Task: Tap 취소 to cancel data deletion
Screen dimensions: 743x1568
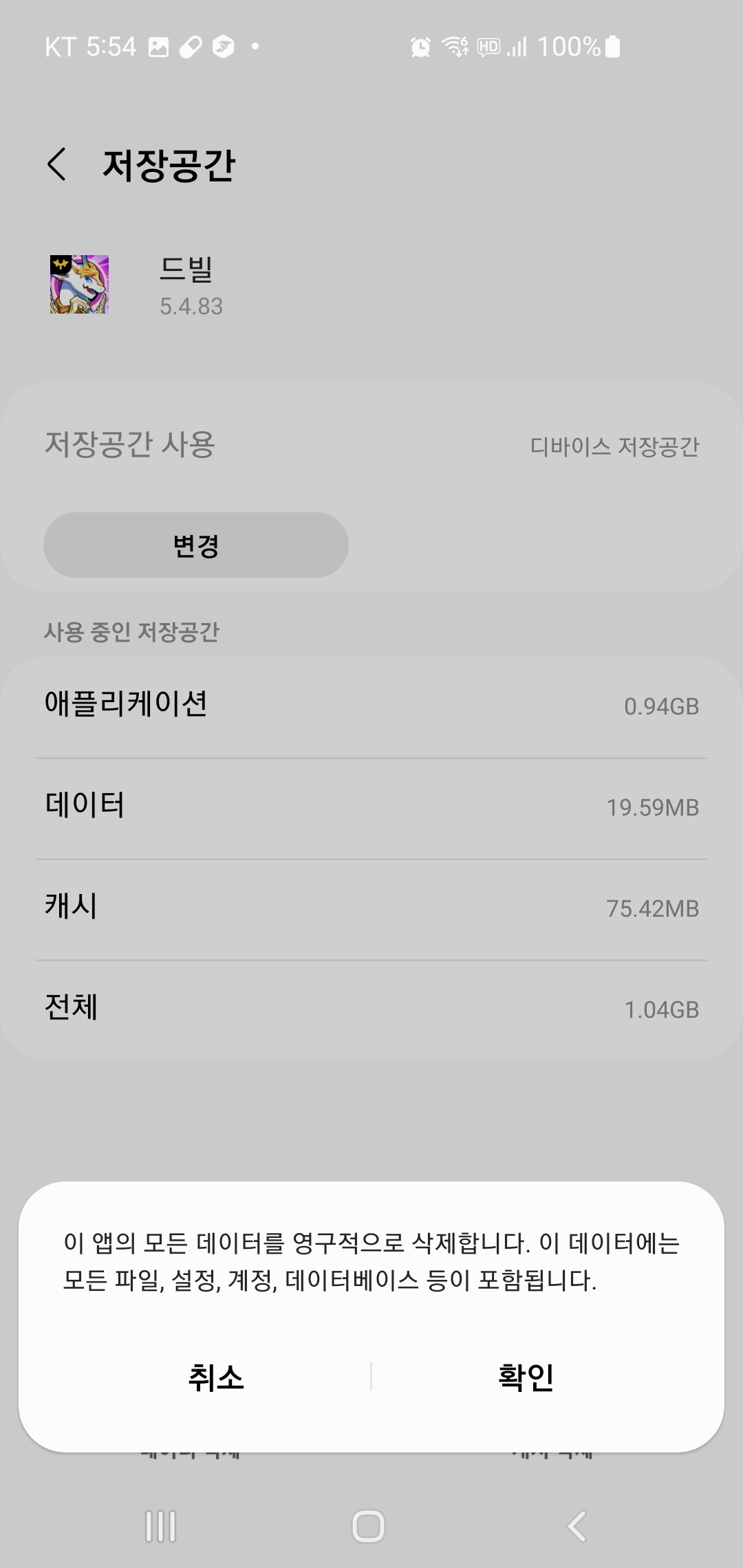Action: click(215, 1378)
